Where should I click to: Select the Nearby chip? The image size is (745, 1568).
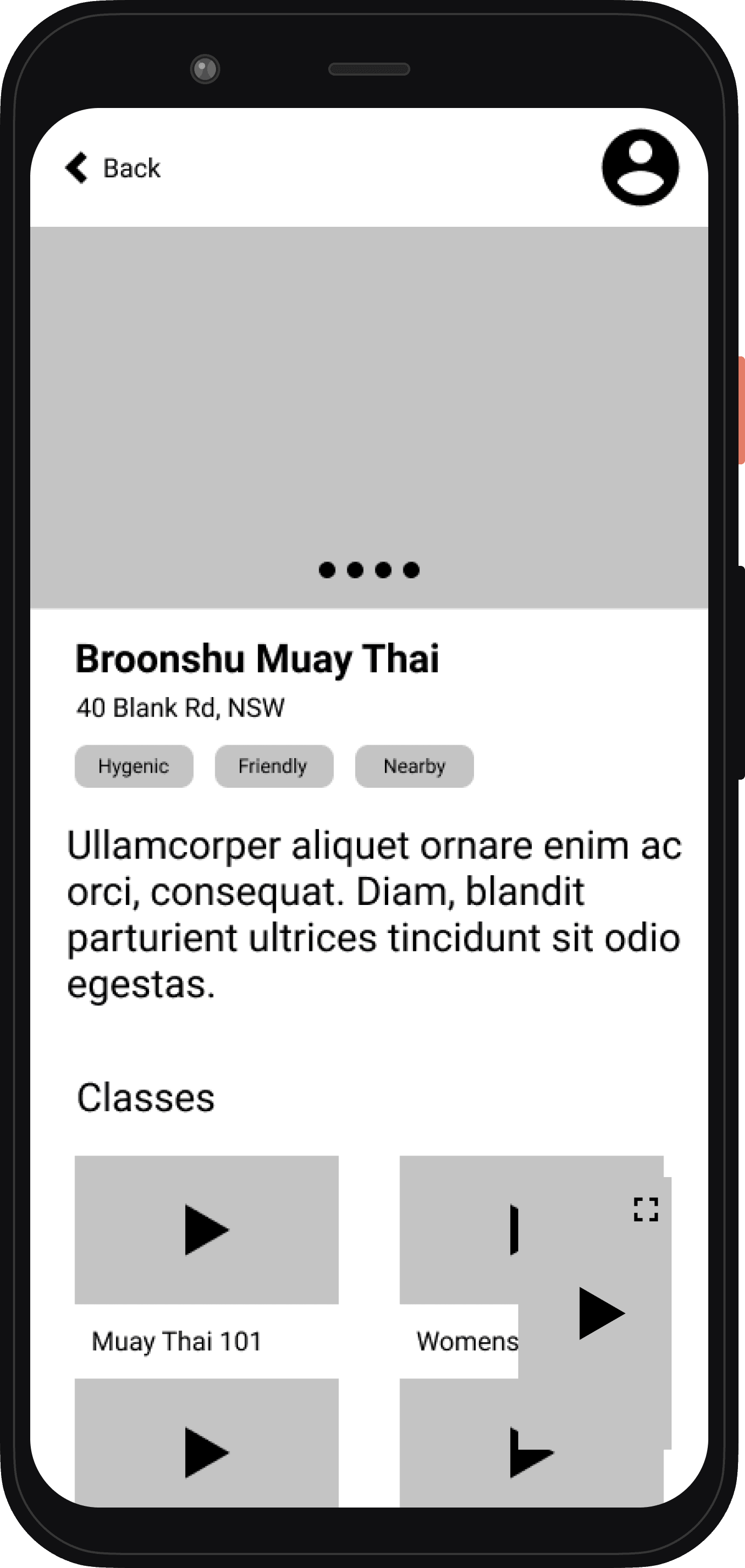coord(414,766)
